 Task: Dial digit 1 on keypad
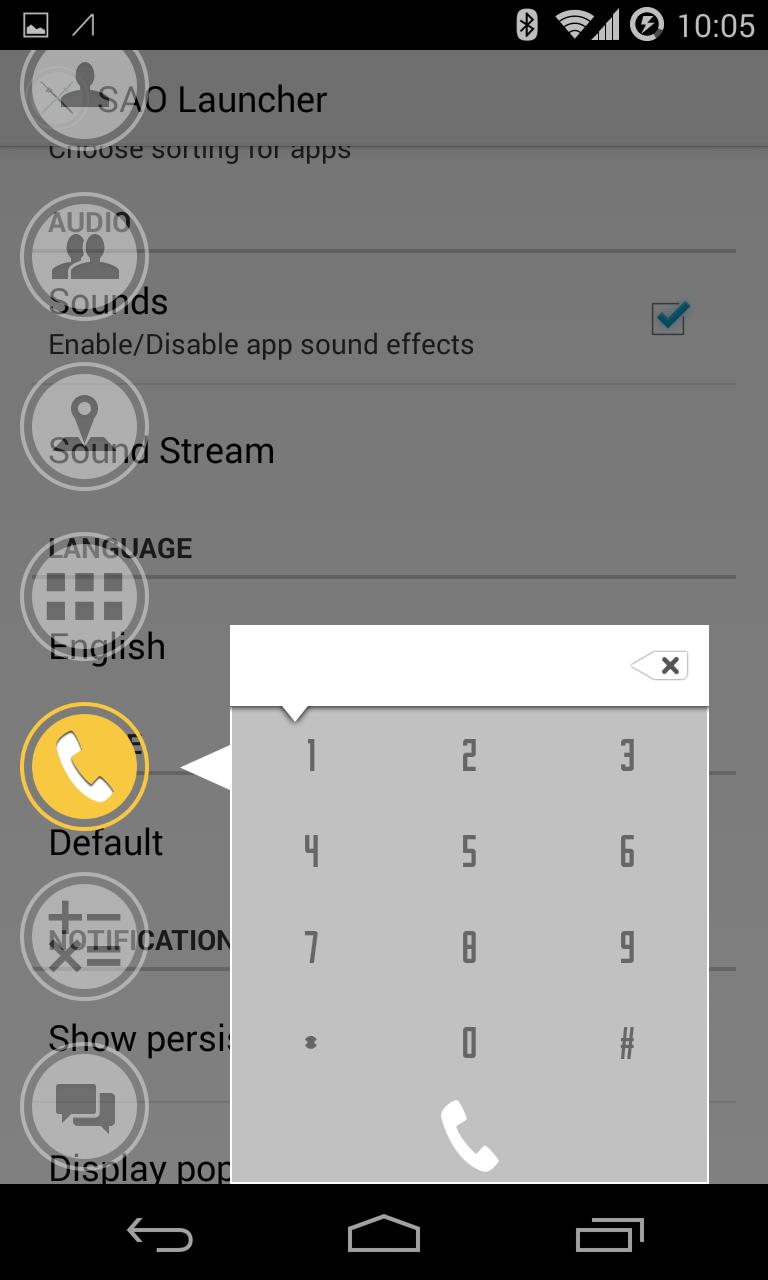click(x=311, y=756)
